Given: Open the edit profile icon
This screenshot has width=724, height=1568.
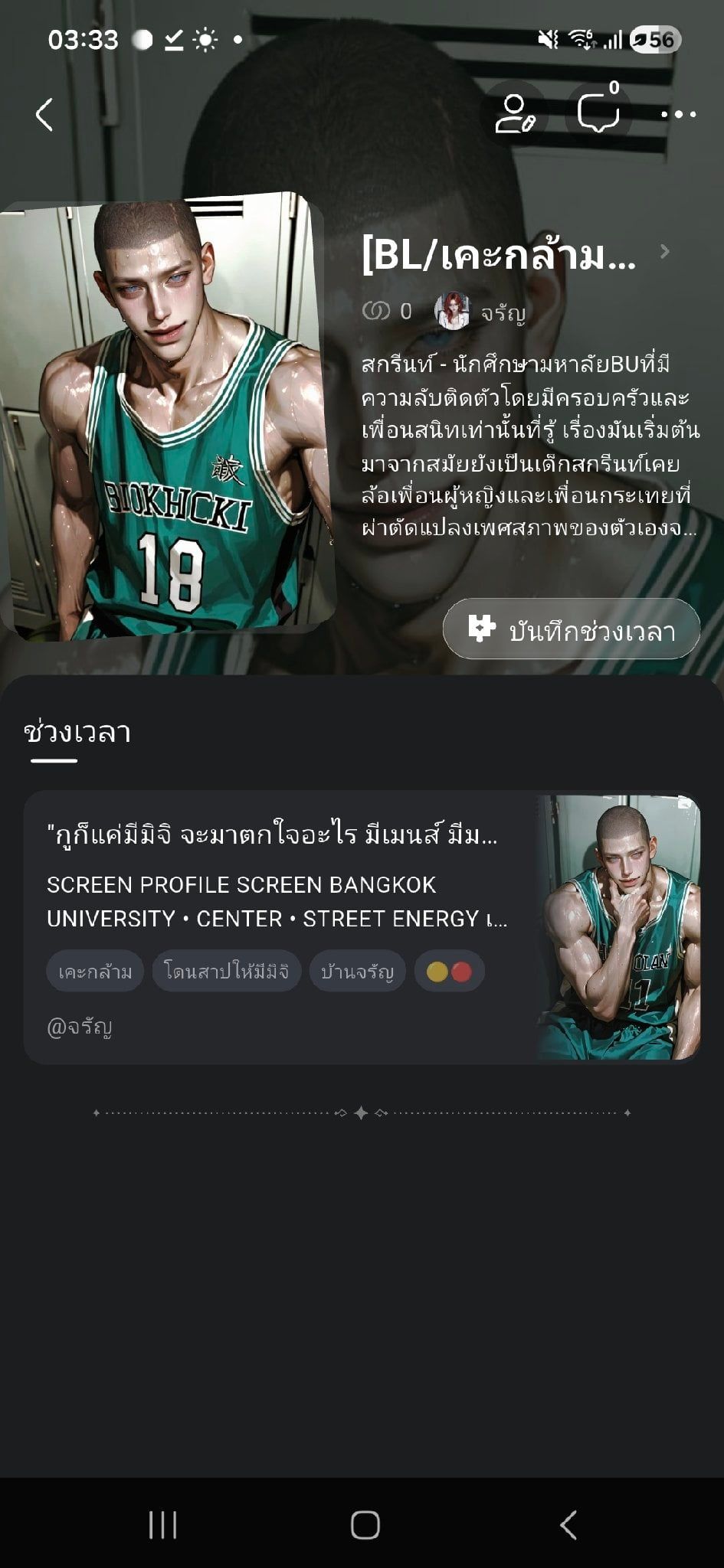Looking at the screenshot, I should 514,114.
